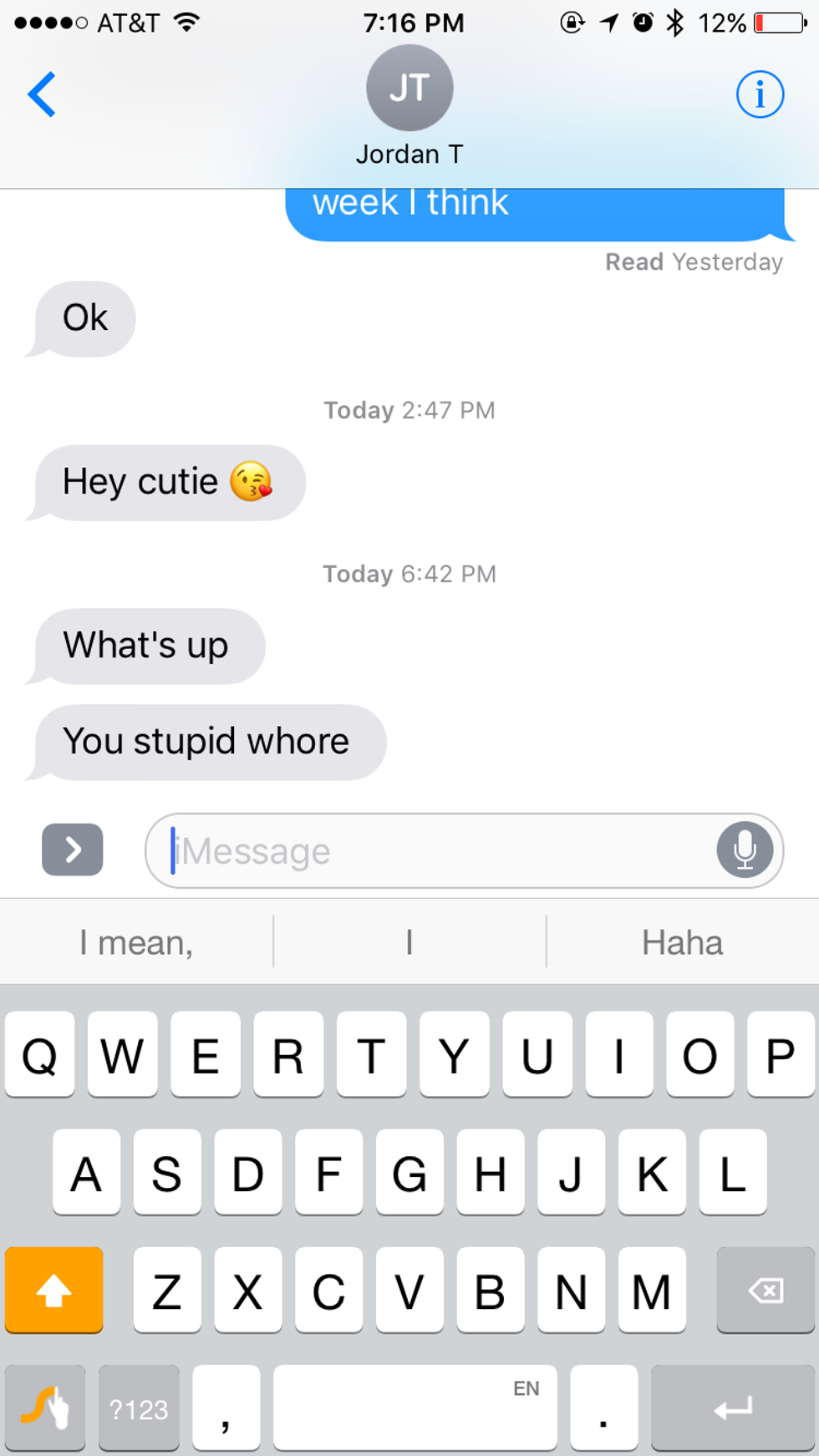Open the Swype gesture key

click(45, 1409)
